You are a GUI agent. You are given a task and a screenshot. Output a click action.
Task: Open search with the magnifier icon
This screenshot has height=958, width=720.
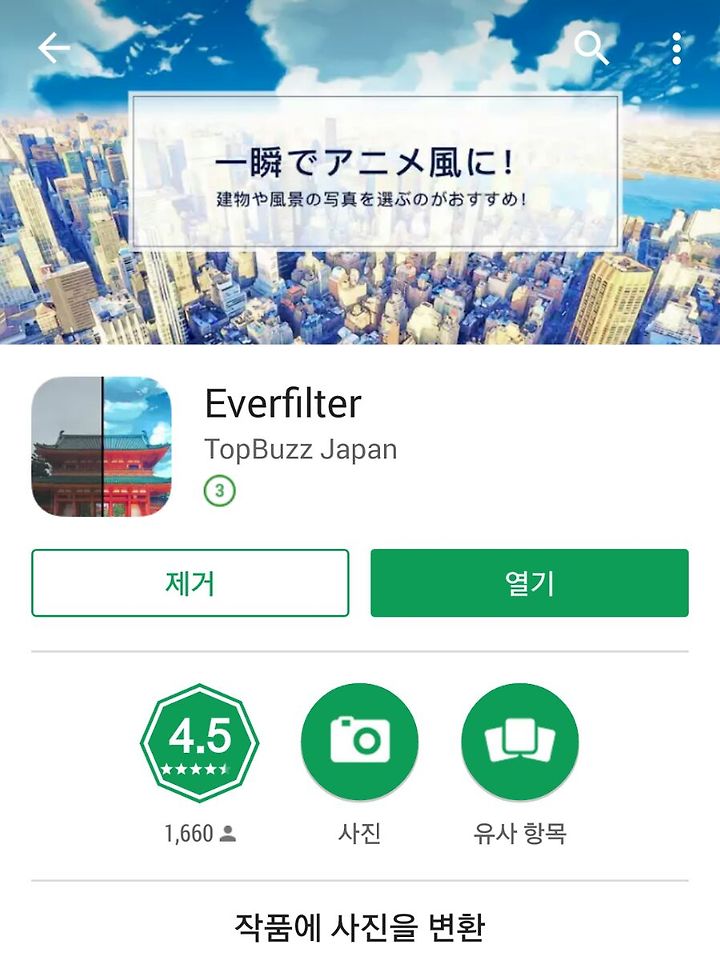(592, 48)
